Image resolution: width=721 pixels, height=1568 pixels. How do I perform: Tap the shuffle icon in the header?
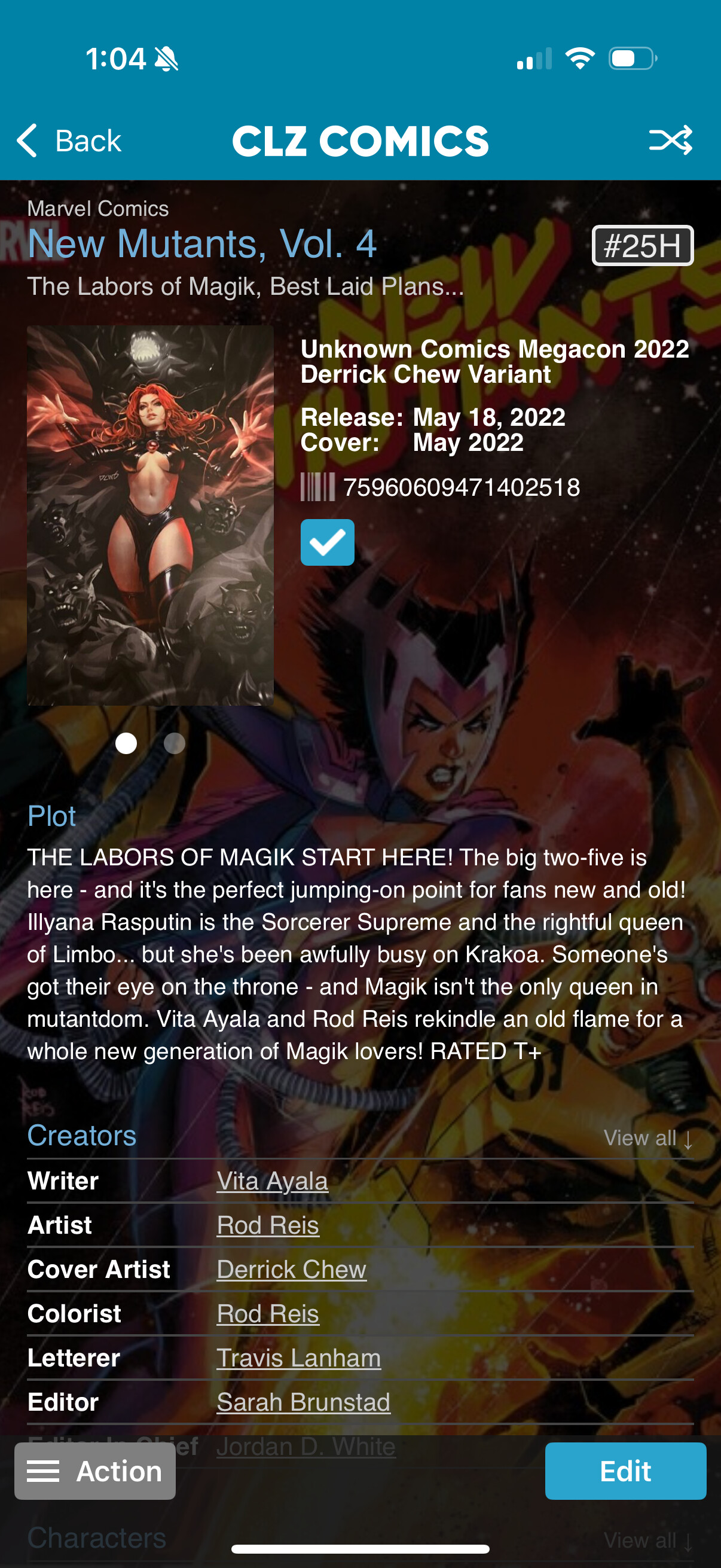[x=671, y=141]
